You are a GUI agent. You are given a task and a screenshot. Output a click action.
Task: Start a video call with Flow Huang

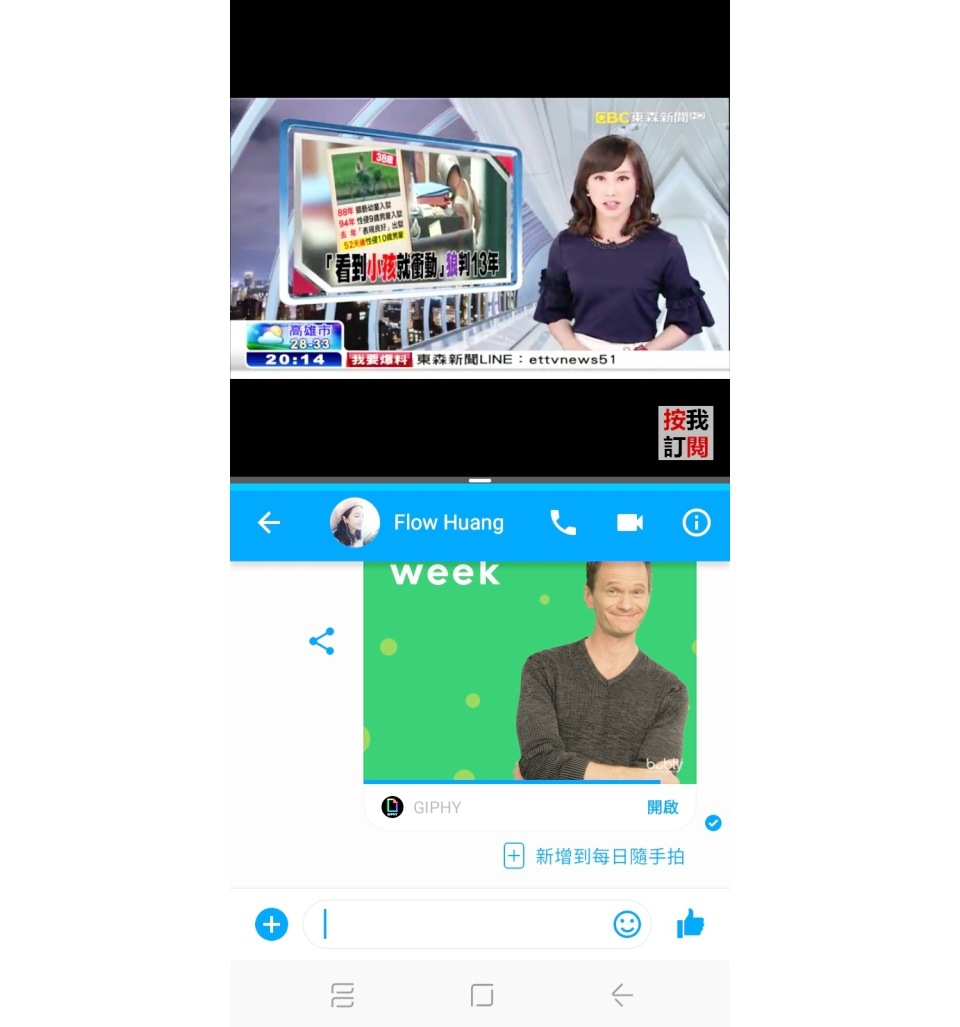pos(629,523)
